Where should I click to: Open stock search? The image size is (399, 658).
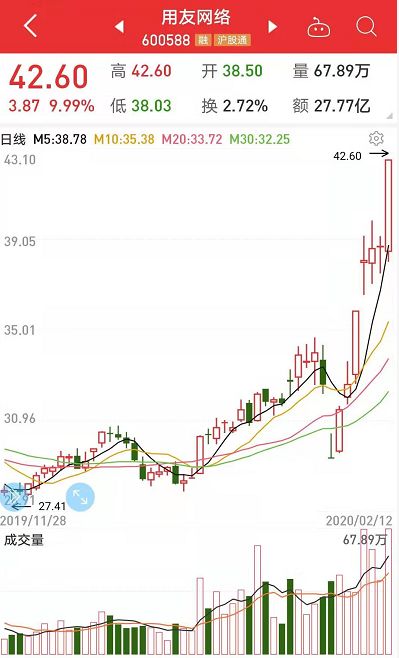[366, 27]
